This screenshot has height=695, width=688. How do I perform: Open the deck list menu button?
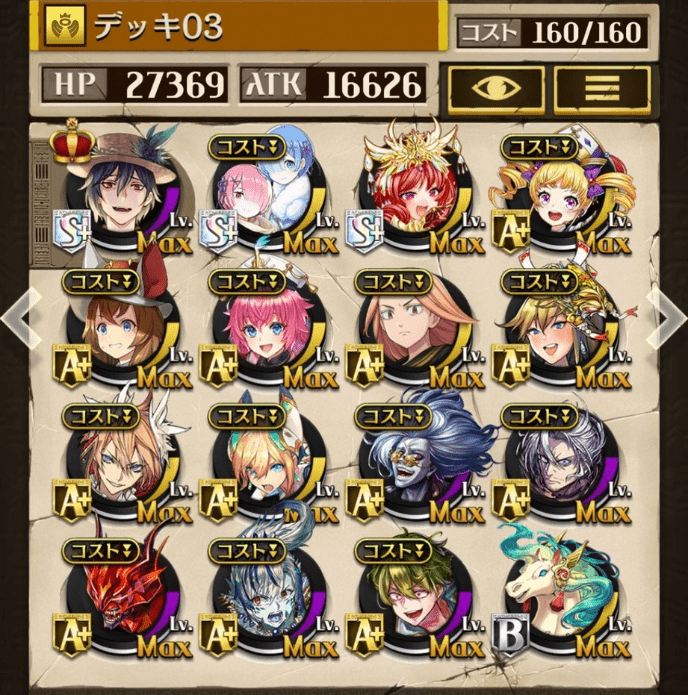coord(601,88)
